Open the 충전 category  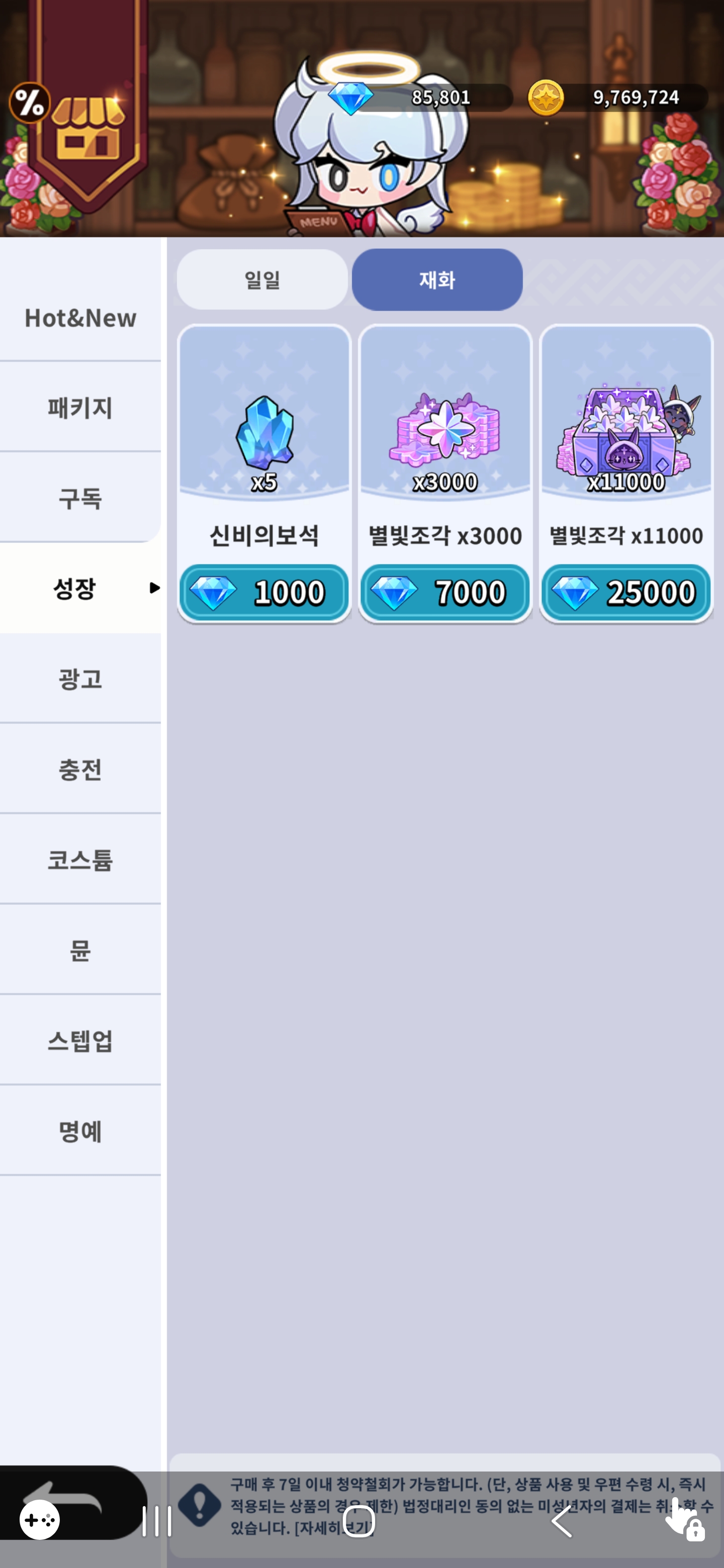tap(80, 769)
